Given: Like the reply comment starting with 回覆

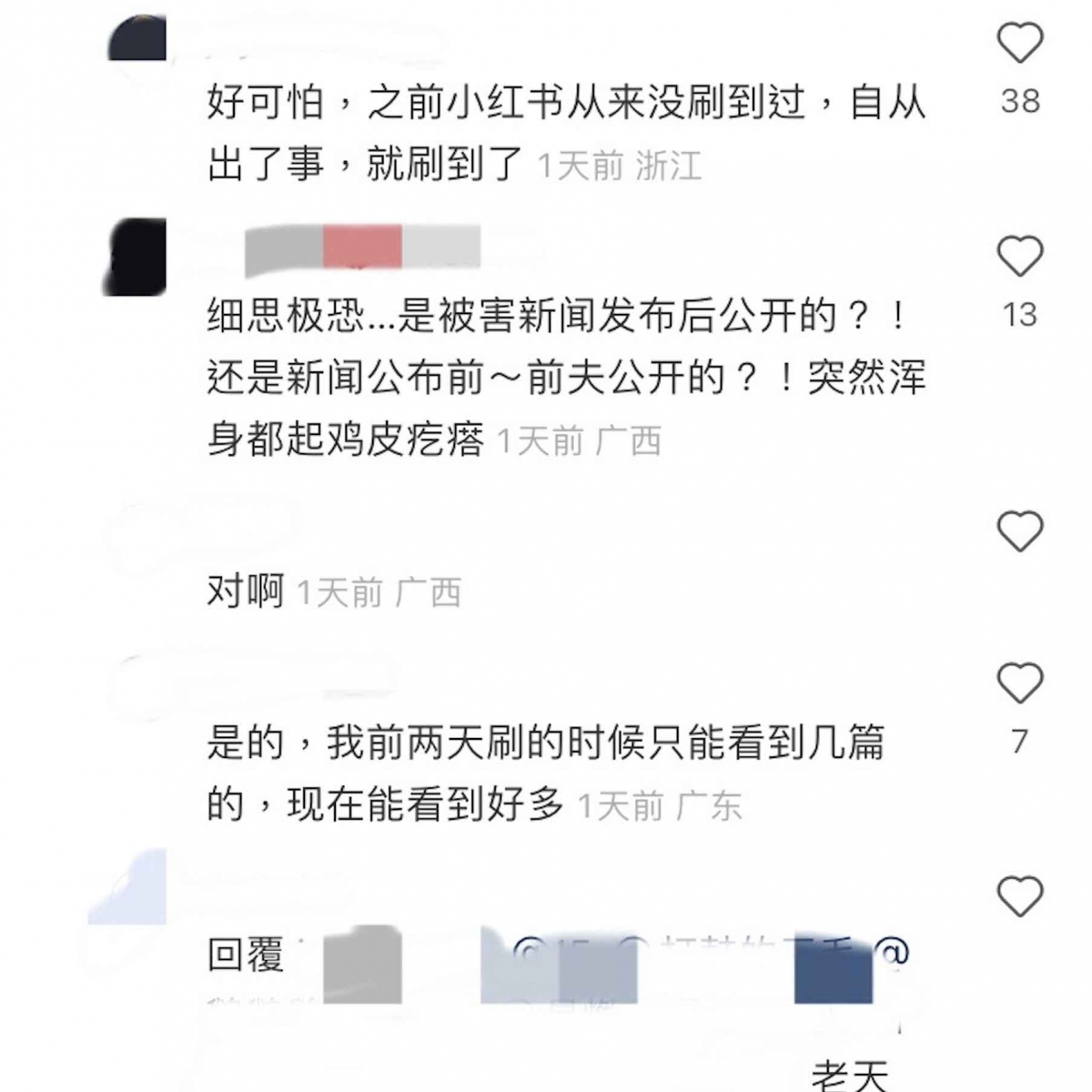Looking at the screenshot, I should click(1019, 897).
